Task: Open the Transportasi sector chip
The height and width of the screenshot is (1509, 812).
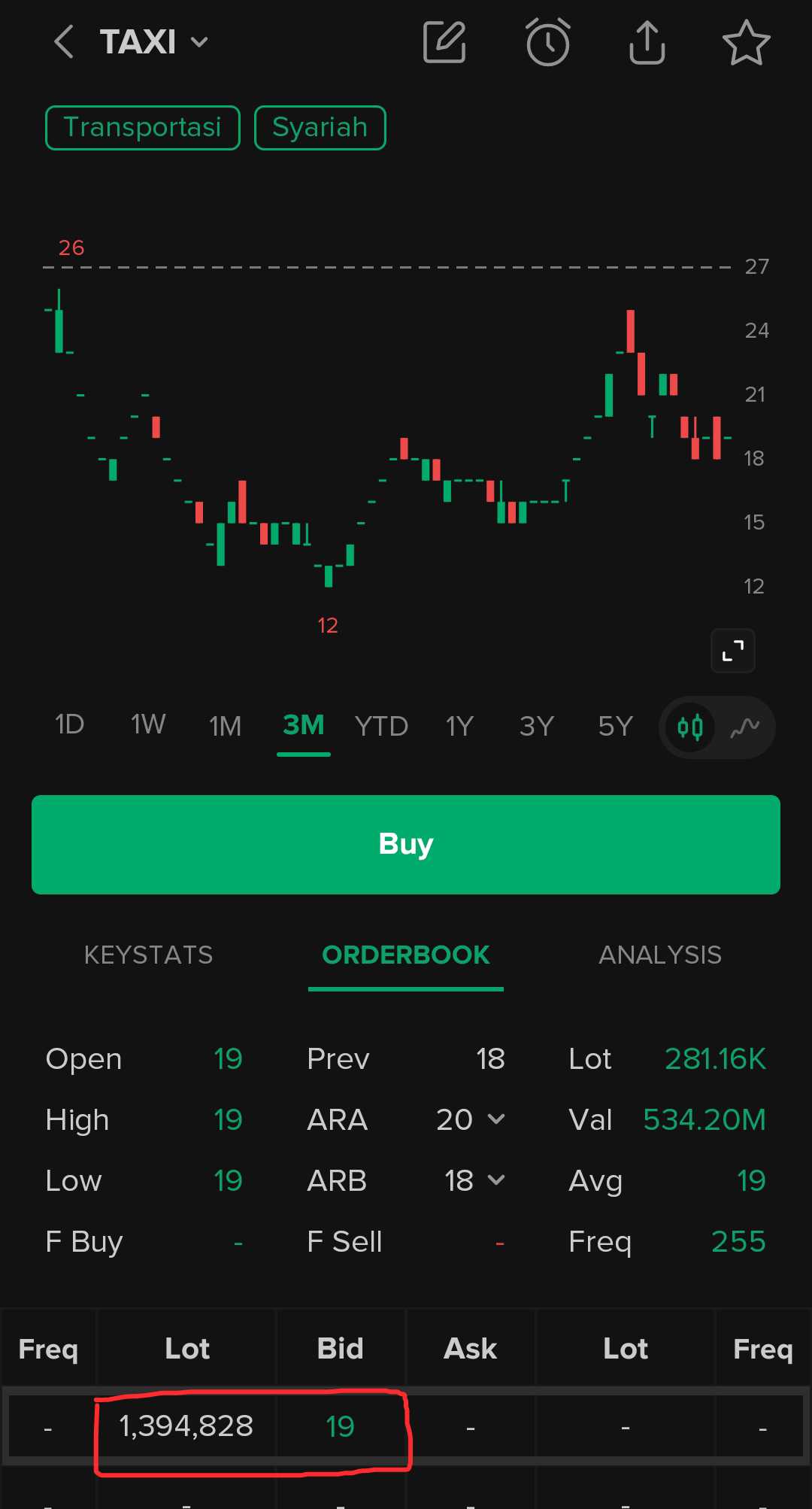Action: [143, 128]
